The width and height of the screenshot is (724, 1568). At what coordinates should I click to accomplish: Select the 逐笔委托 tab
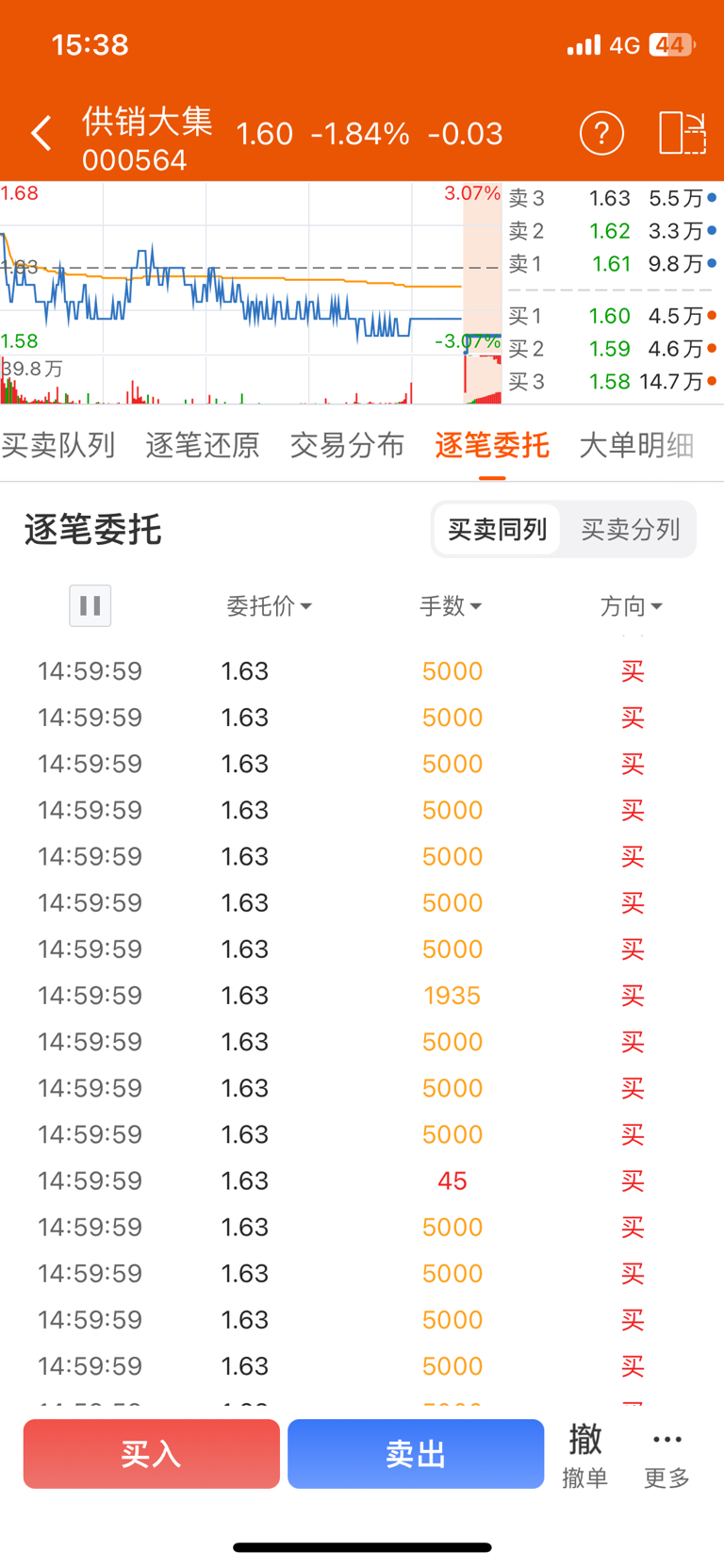492,445
